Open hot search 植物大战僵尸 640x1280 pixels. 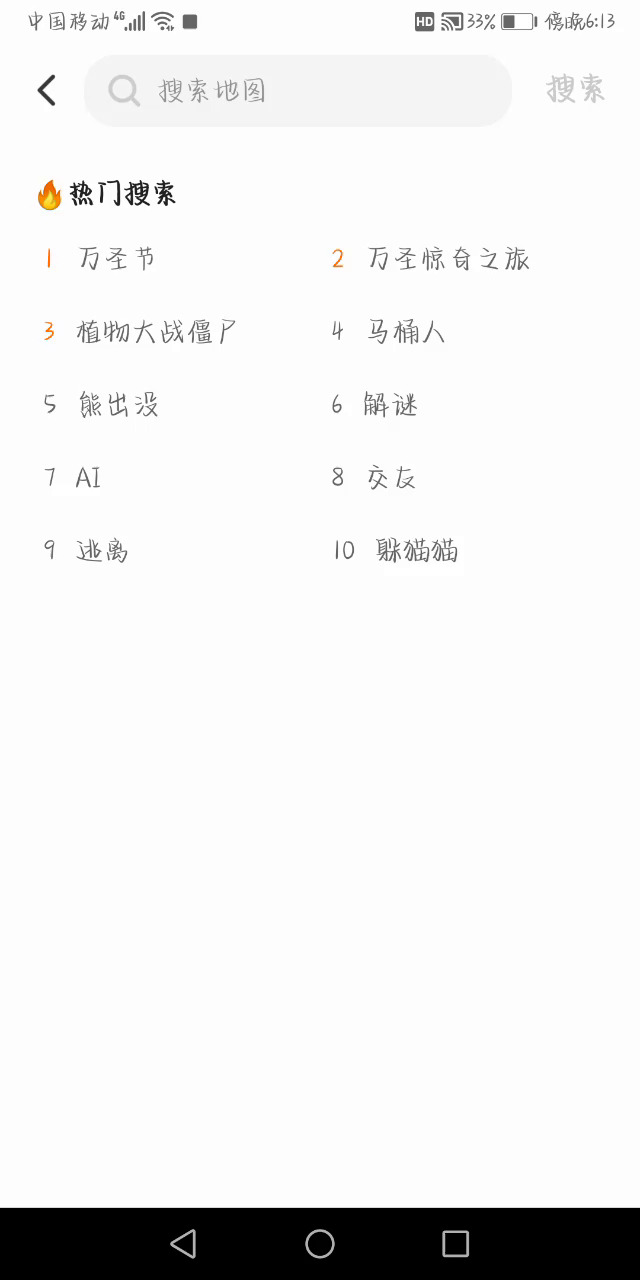156,332
